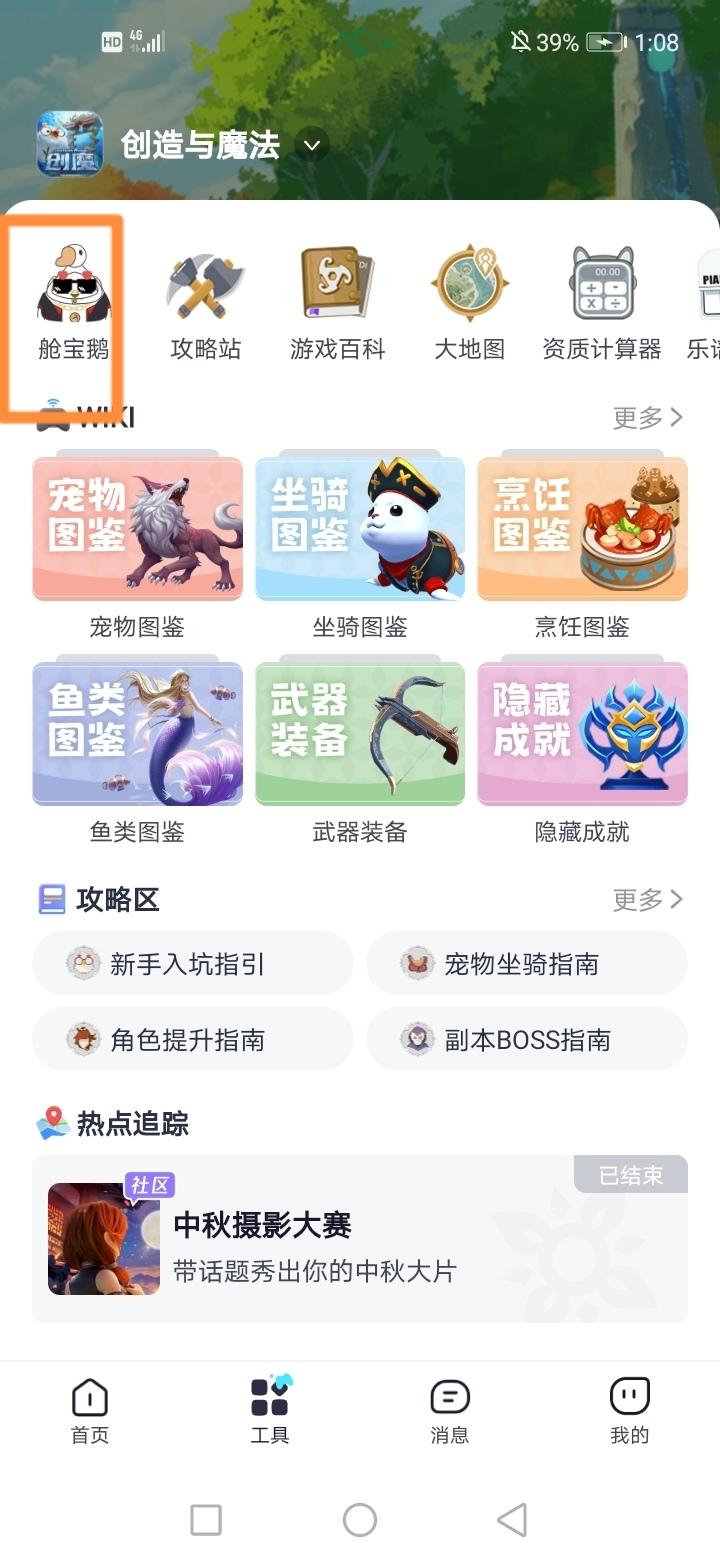Open the 副本BOSS指南 guide
This screenshot has width=720, height=1560.
527,1039
